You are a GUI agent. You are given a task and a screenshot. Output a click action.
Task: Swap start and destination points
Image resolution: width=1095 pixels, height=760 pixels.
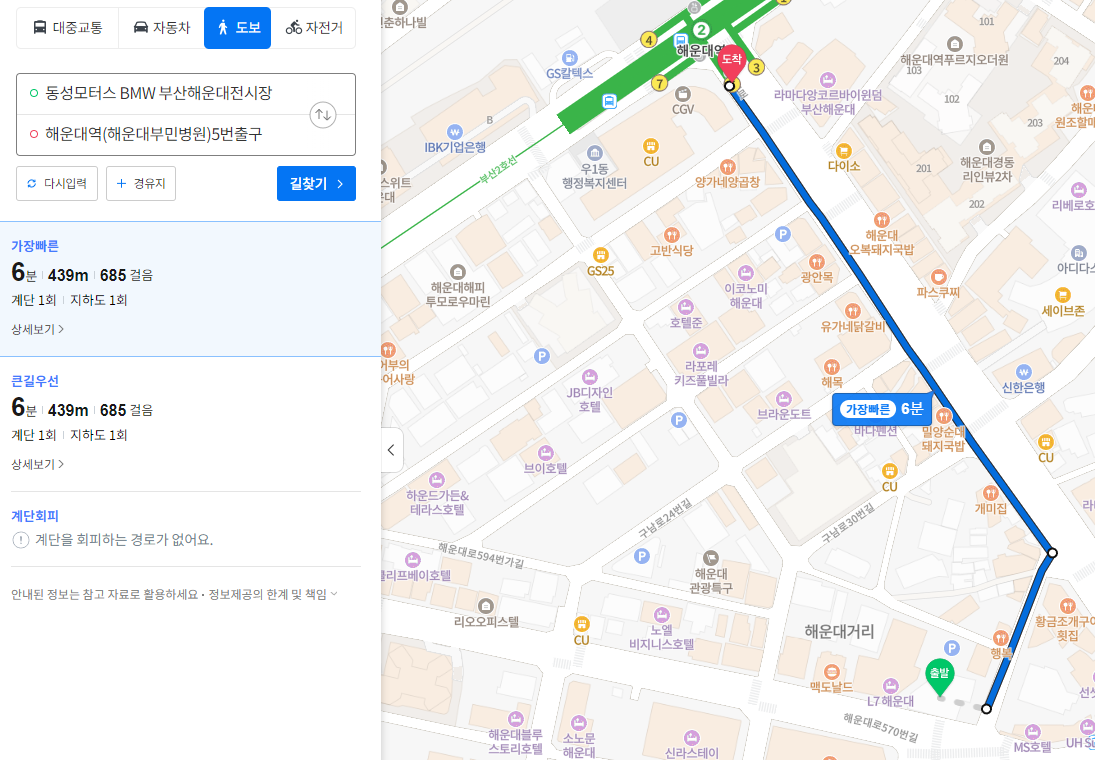[323, 114]
